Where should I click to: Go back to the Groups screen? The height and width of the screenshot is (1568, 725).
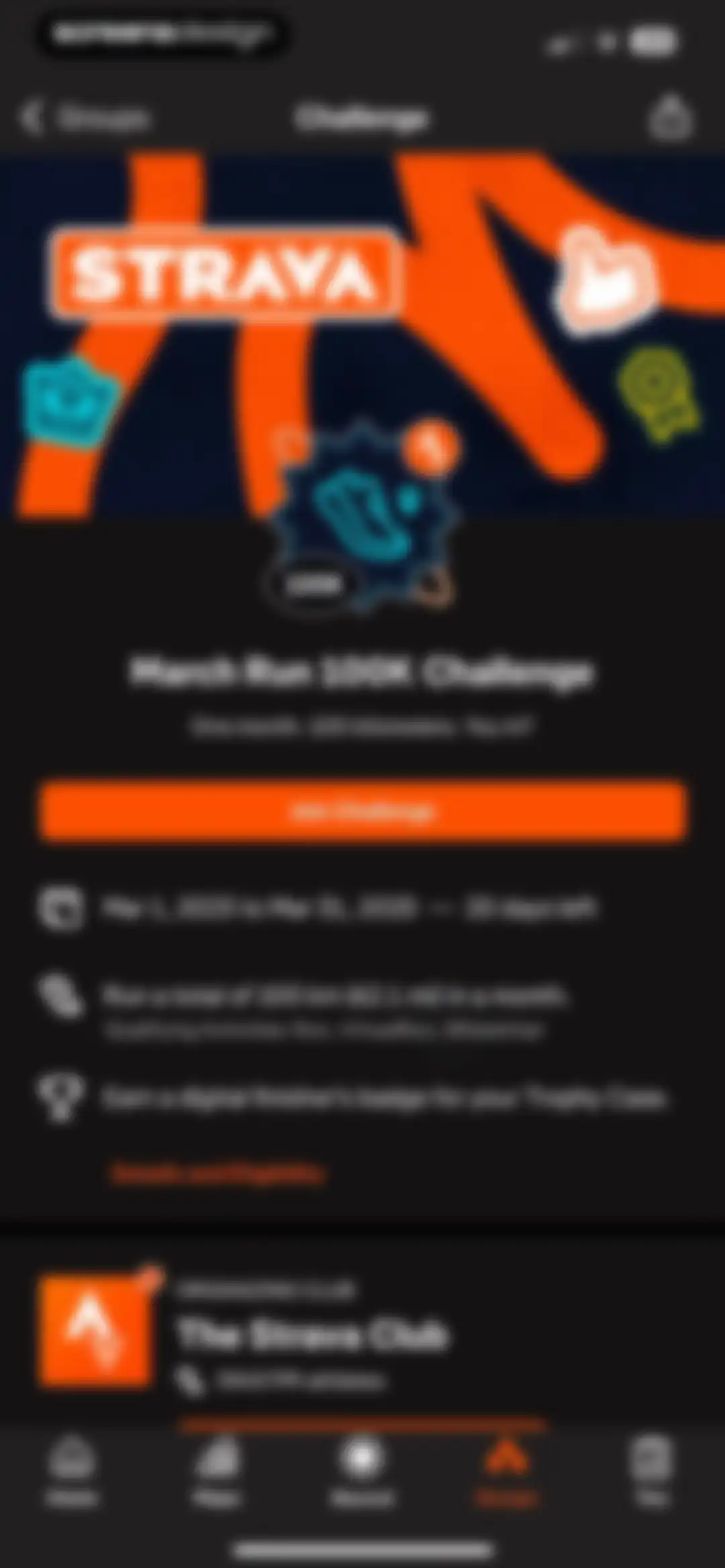(x=85, y=118)
